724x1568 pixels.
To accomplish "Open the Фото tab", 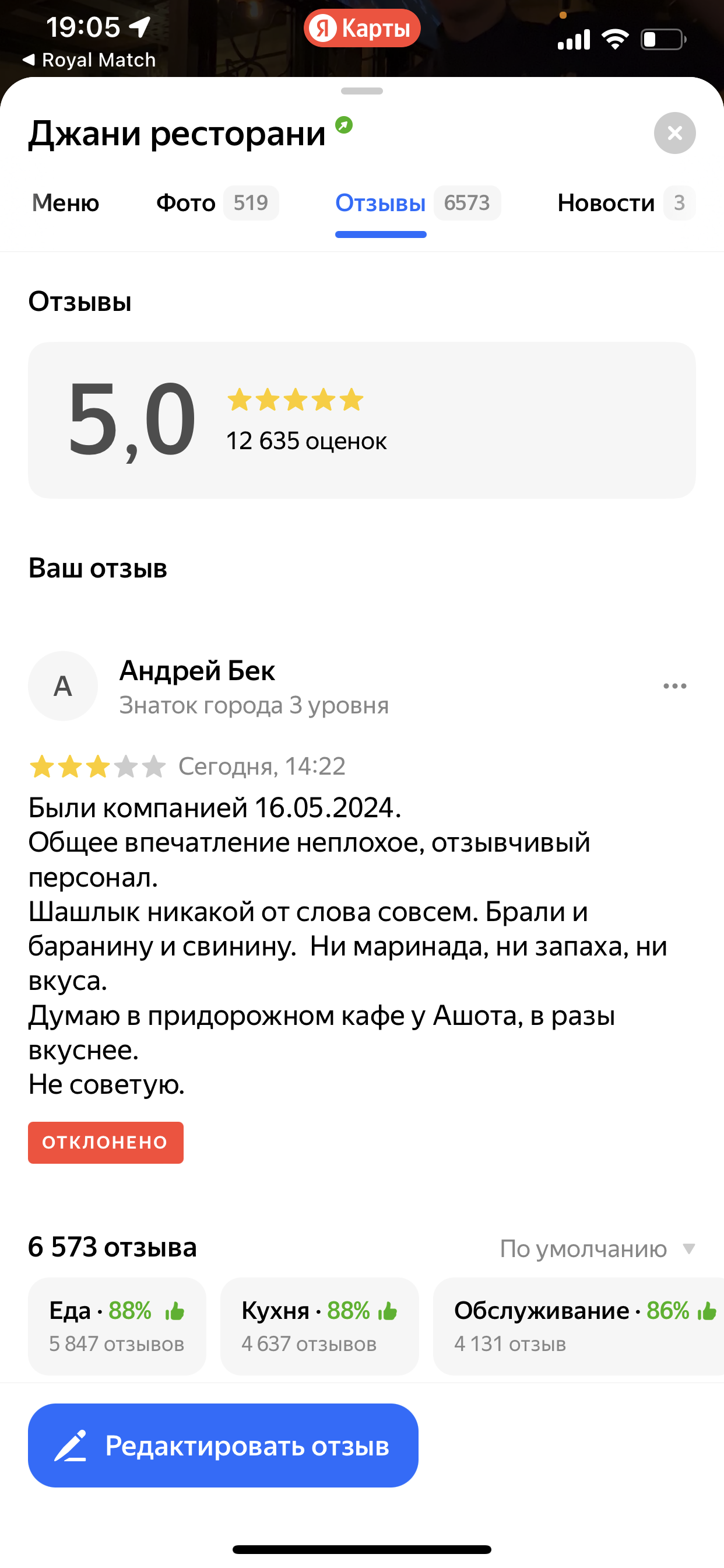I will click(x=216, y=204).
